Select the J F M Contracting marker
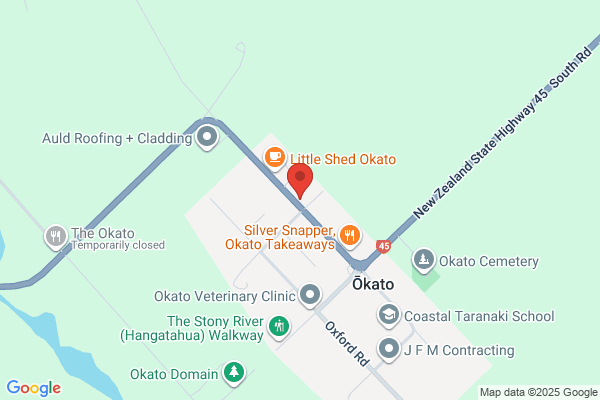The image size is (600, 400). point(389,349)
